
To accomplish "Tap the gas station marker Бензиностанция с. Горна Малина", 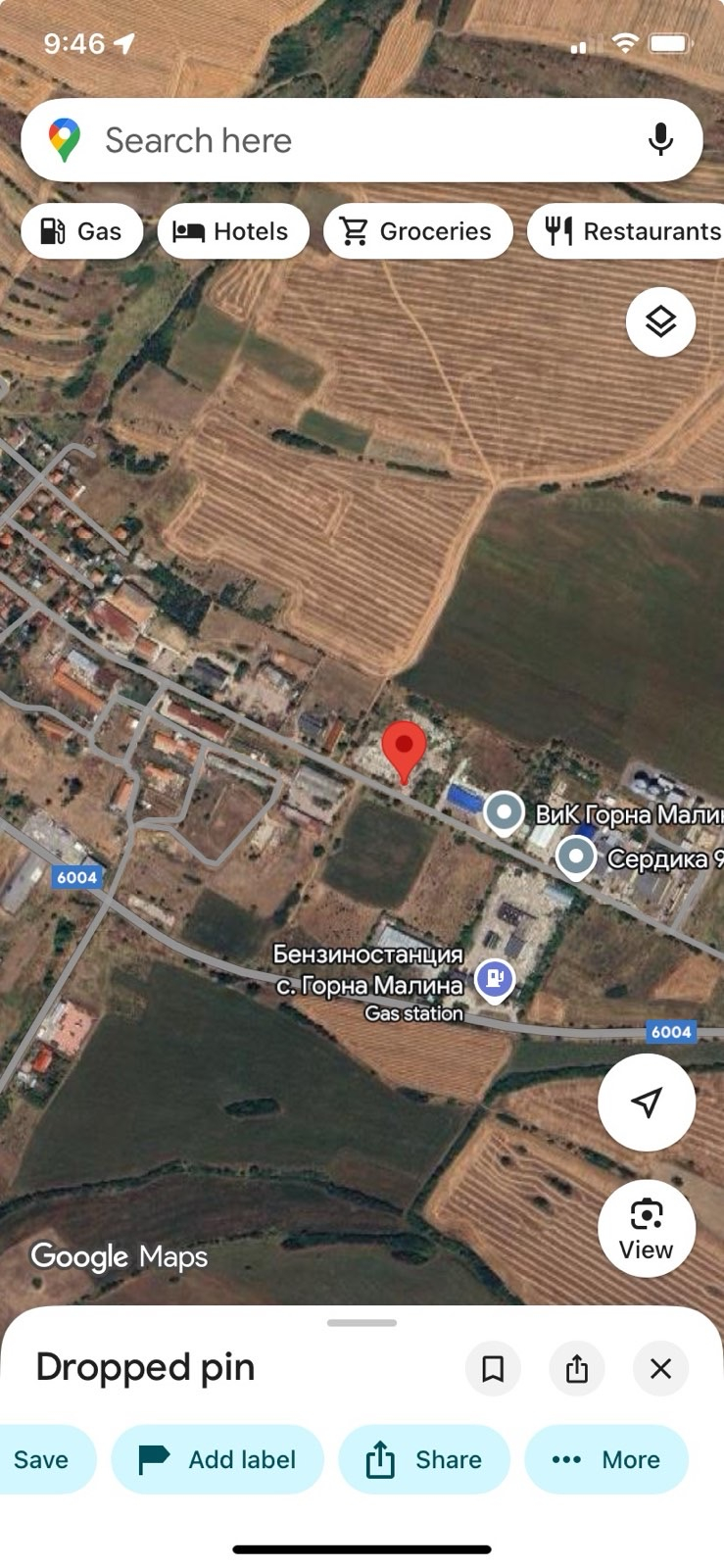I will click(495, 978).
